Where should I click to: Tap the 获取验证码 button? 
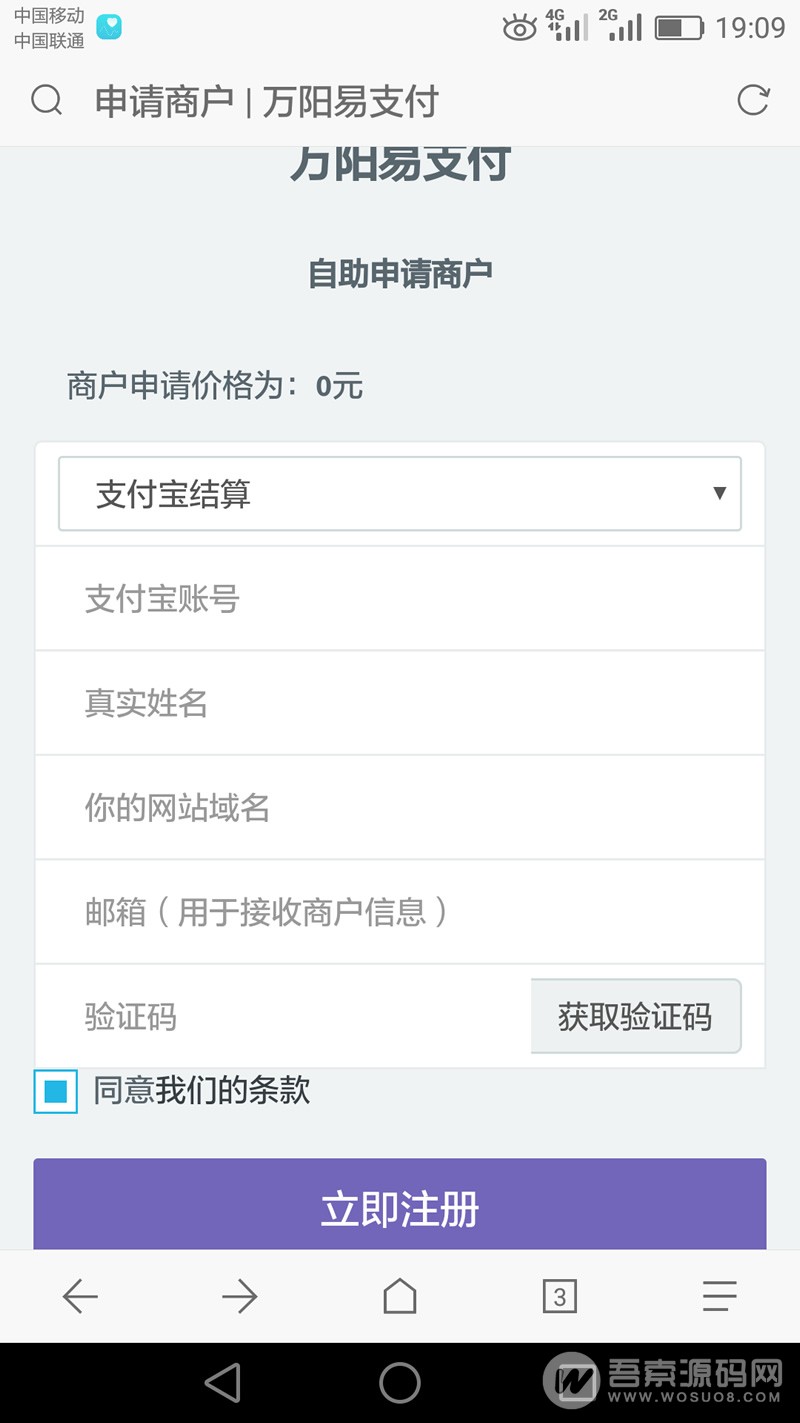(x=635, y=1017)
